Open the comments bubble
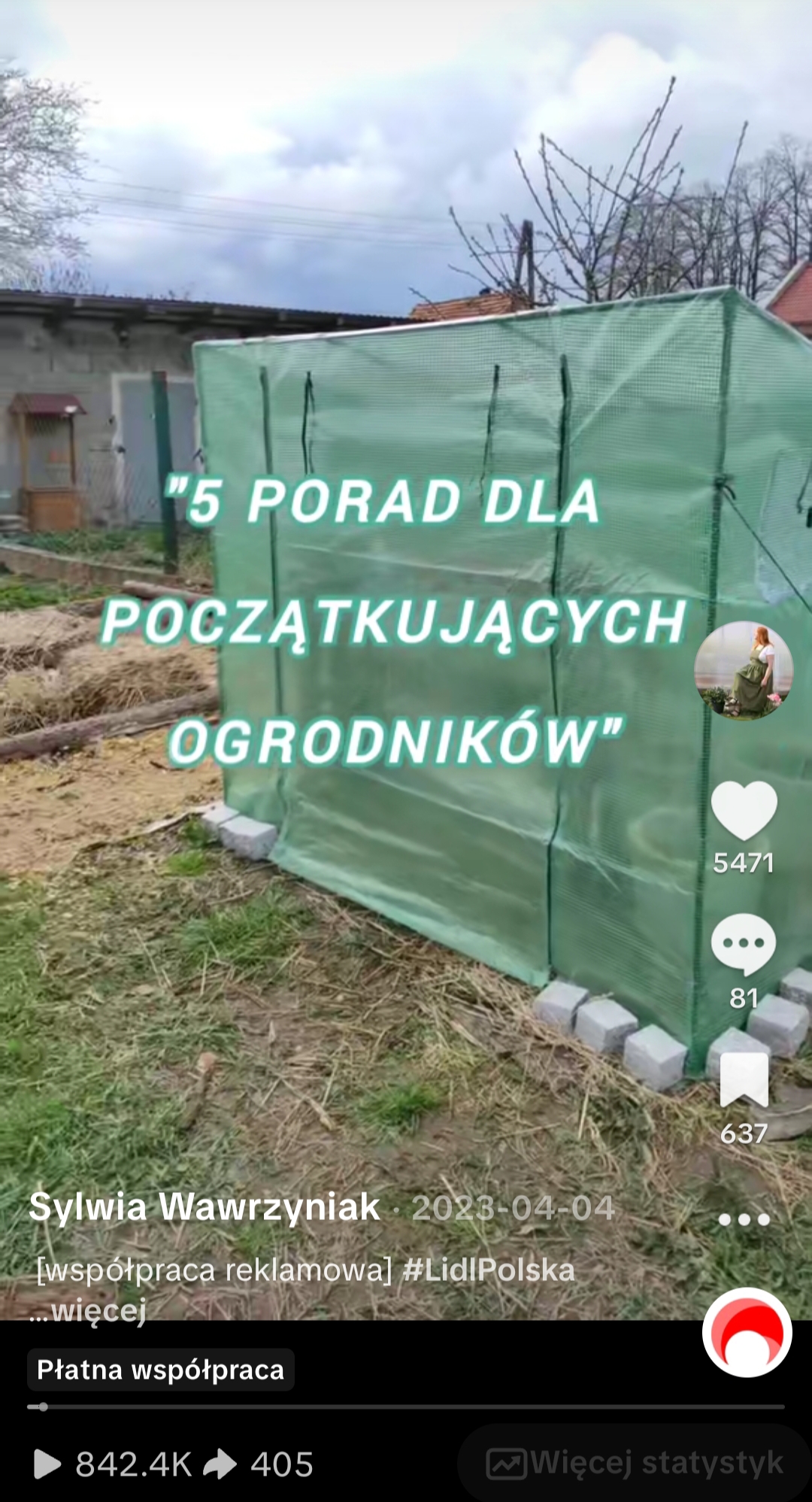This screenshot has height=1502, width=812. click(x=744, y=944)
